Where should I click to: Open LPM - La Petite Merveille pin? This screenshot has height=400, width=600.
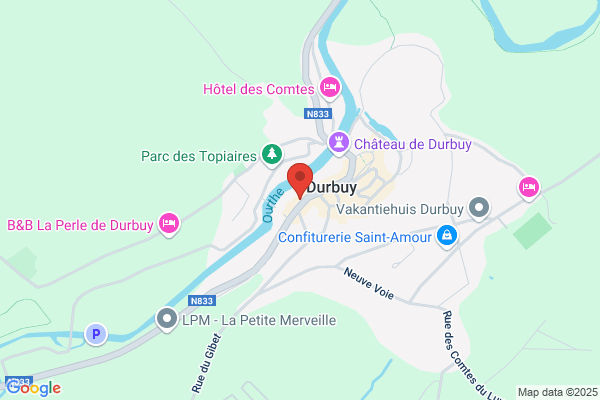point(167,319)
